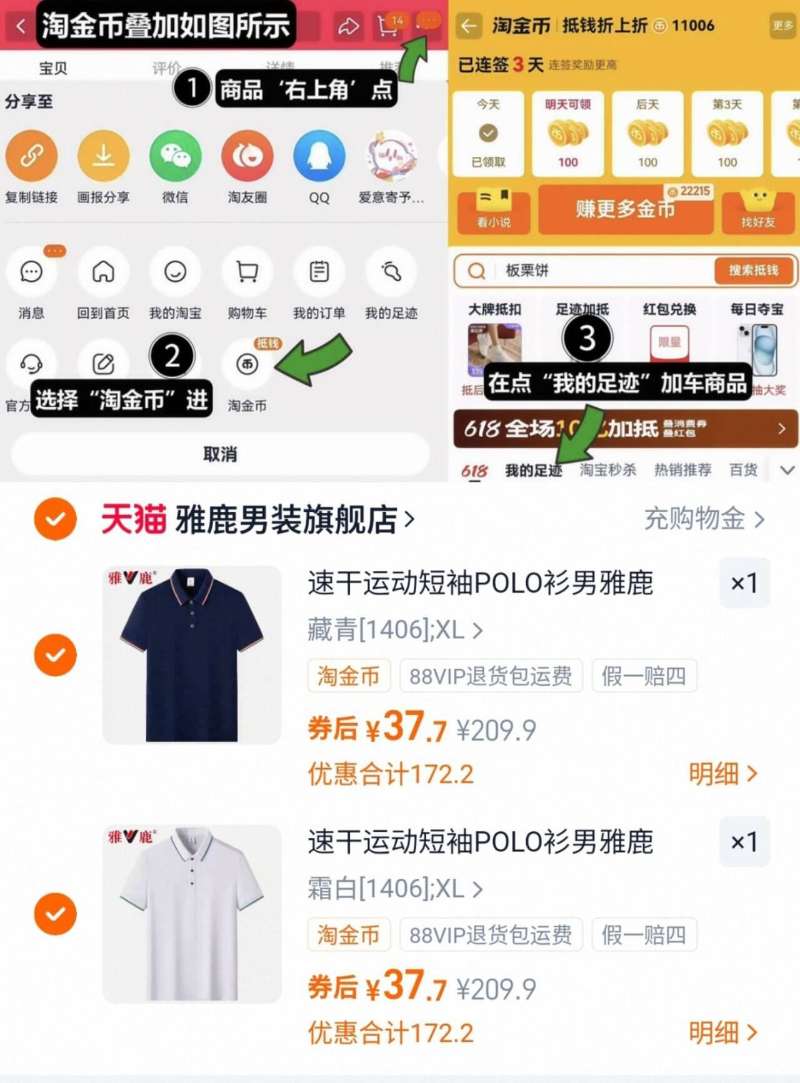Deselect the white POLO shirt checkbox
Image resolution: width=800 pixels, height=1083 pixels.
[x=55, y=914]
